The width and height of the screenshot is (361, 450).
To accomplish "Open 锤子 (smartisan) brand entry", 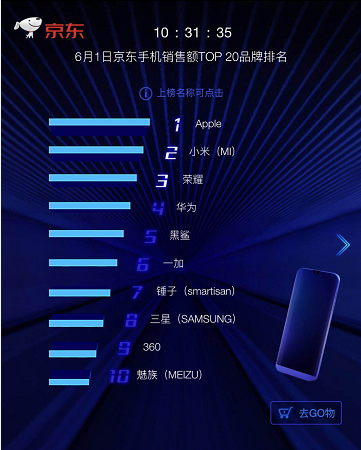I will (x=196, y=291).
